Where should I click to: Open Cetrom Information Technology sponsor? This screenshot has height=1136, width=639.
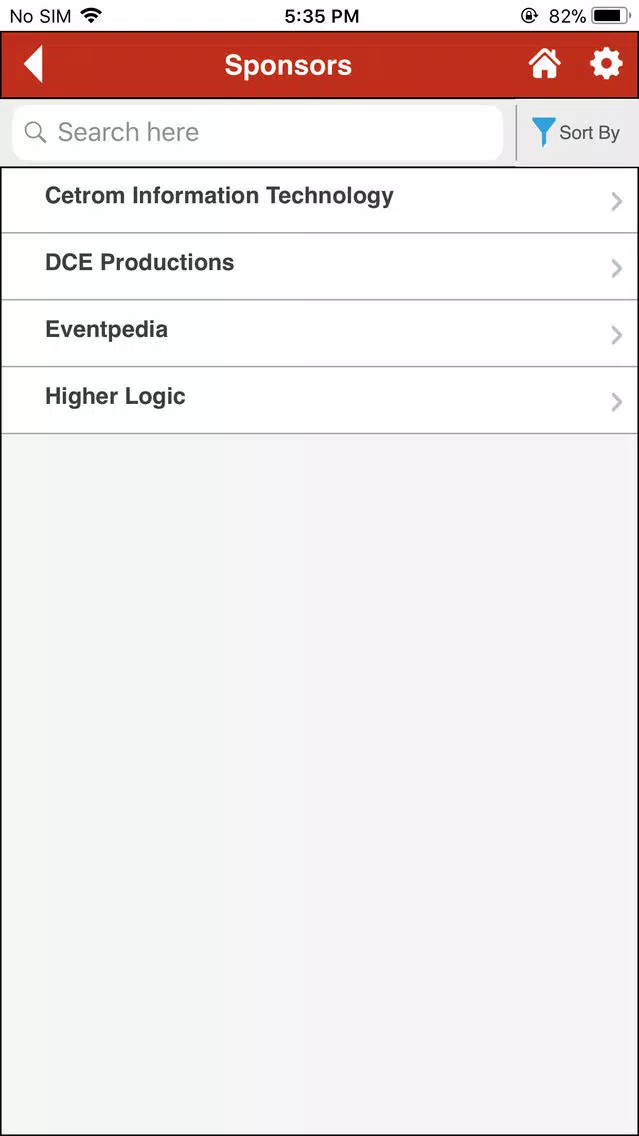click(x=320, y=200)
